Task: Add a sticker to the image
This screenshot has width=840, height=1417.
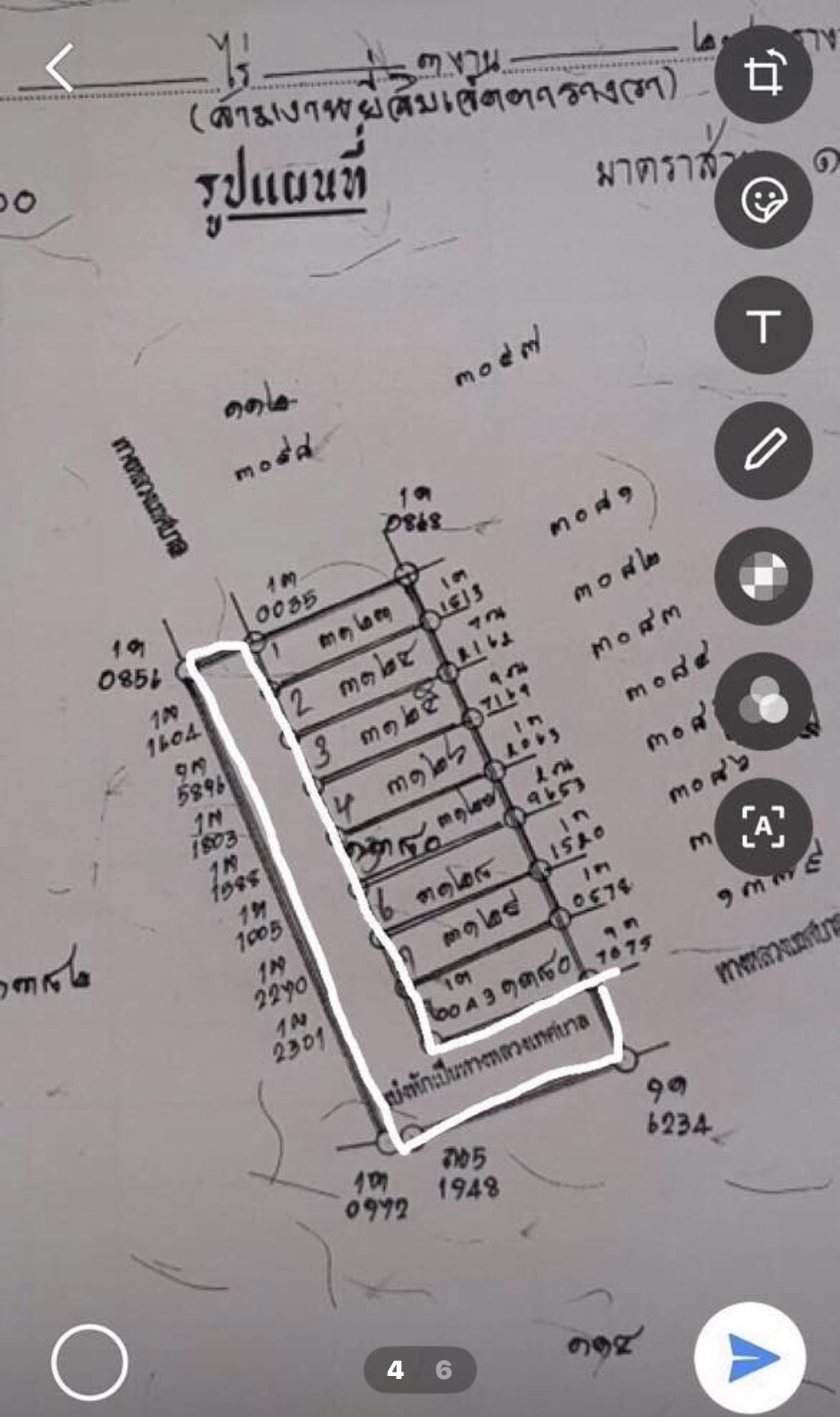Action: [763, 200]
